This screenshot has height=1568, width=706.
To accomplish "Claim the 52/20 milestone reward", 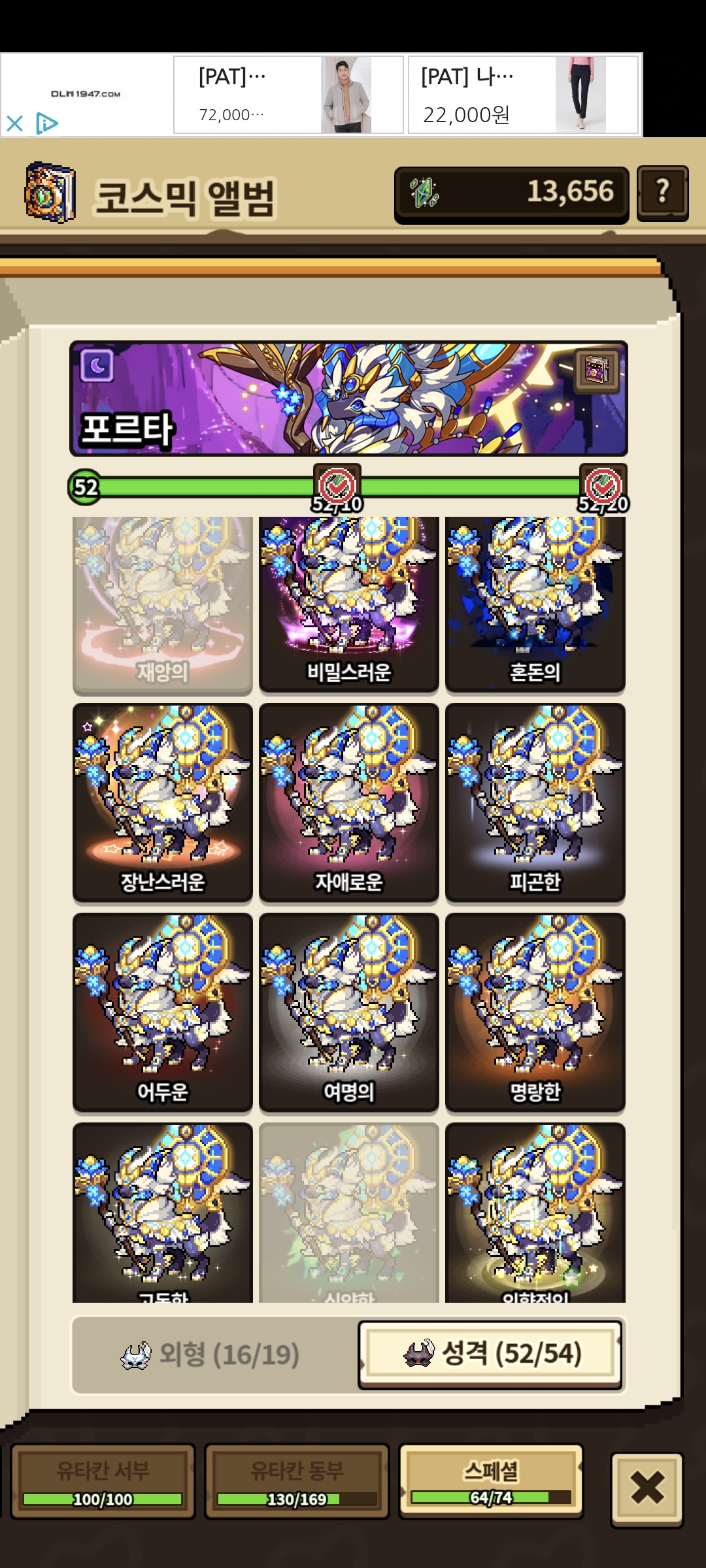I will 603,485.
